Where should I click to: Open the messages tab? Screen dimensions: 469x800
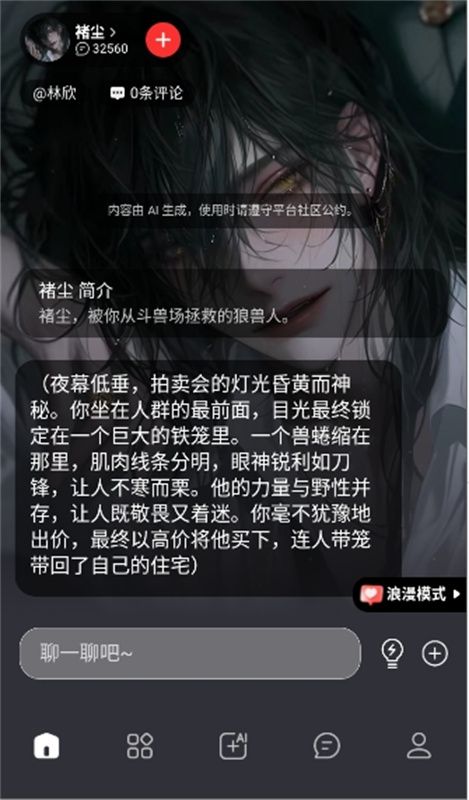pyautogui.click(x=327, y=746)
